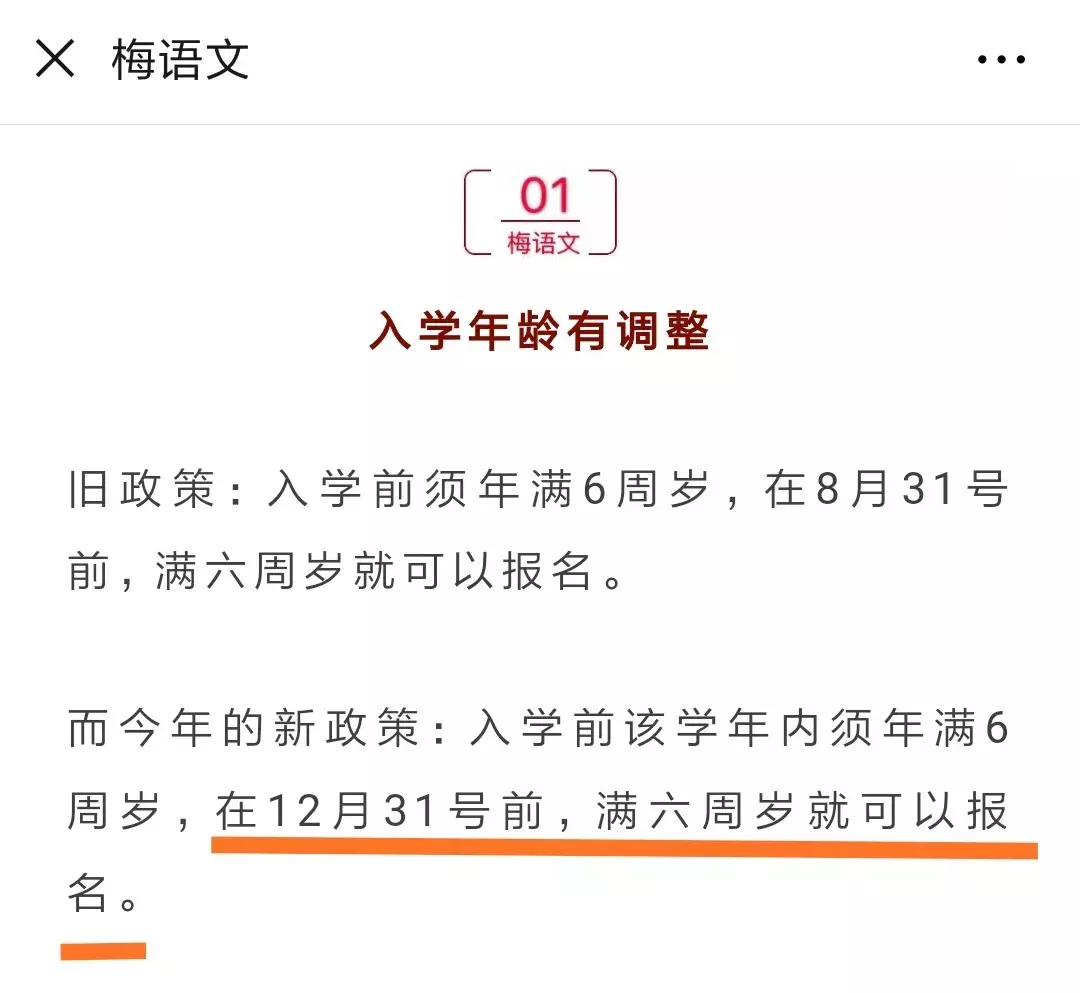Viewport: 1080px width, 993px height.
Task: Close the 梅语文 article page
Action: [x=55, y=60]
